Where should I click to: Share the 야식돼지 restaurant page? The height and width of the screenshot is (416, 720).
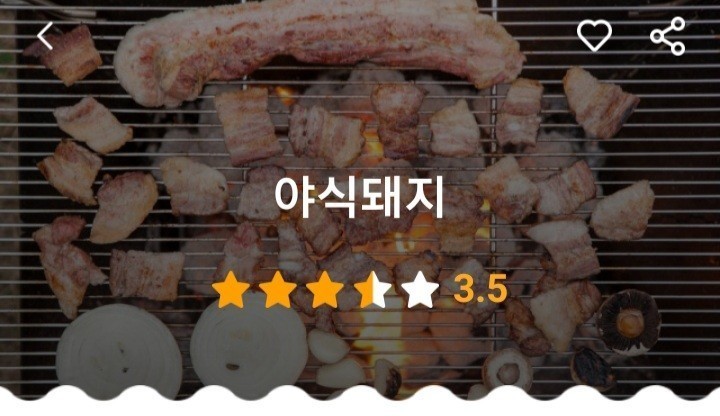point(667,36)
